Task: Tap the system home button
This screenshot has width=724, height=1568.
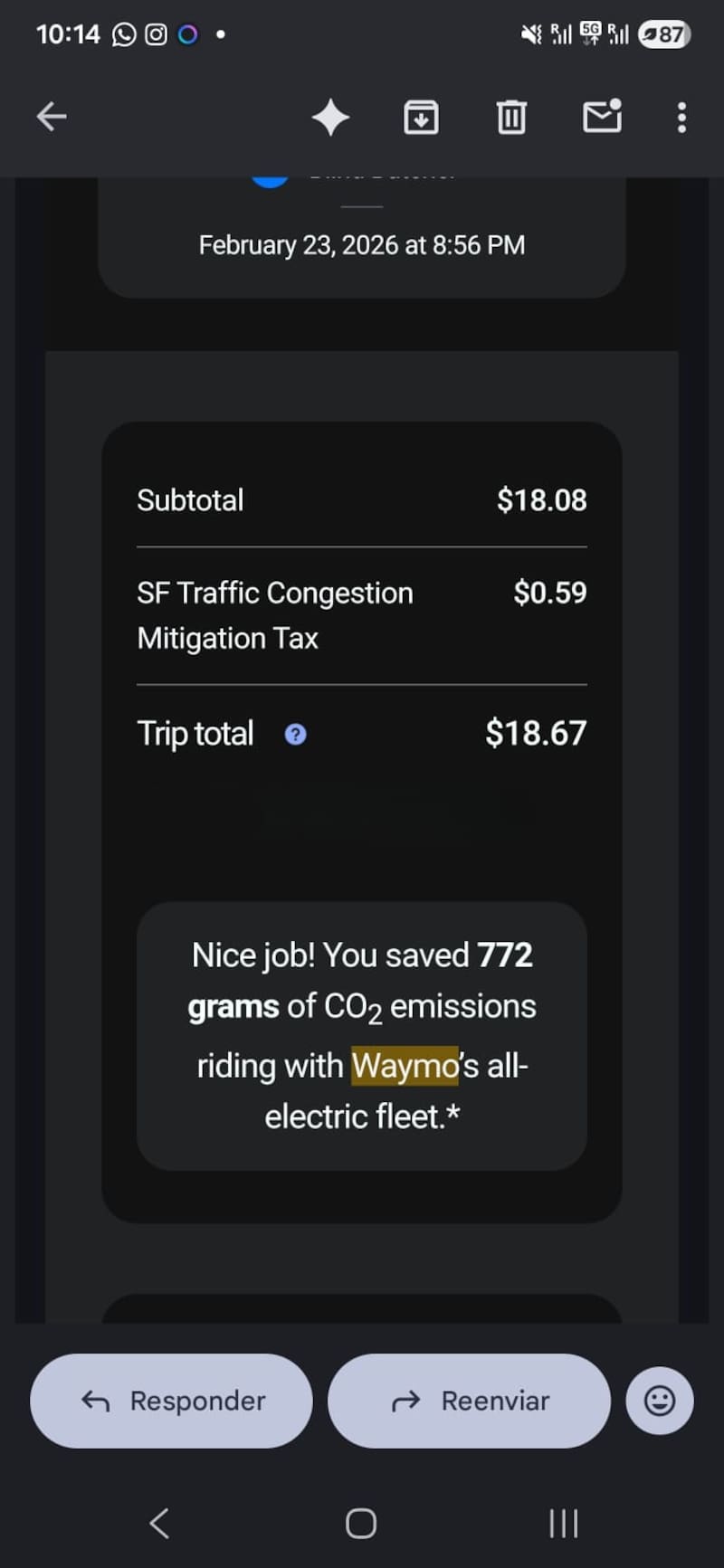Action: tap(361, 1524)
